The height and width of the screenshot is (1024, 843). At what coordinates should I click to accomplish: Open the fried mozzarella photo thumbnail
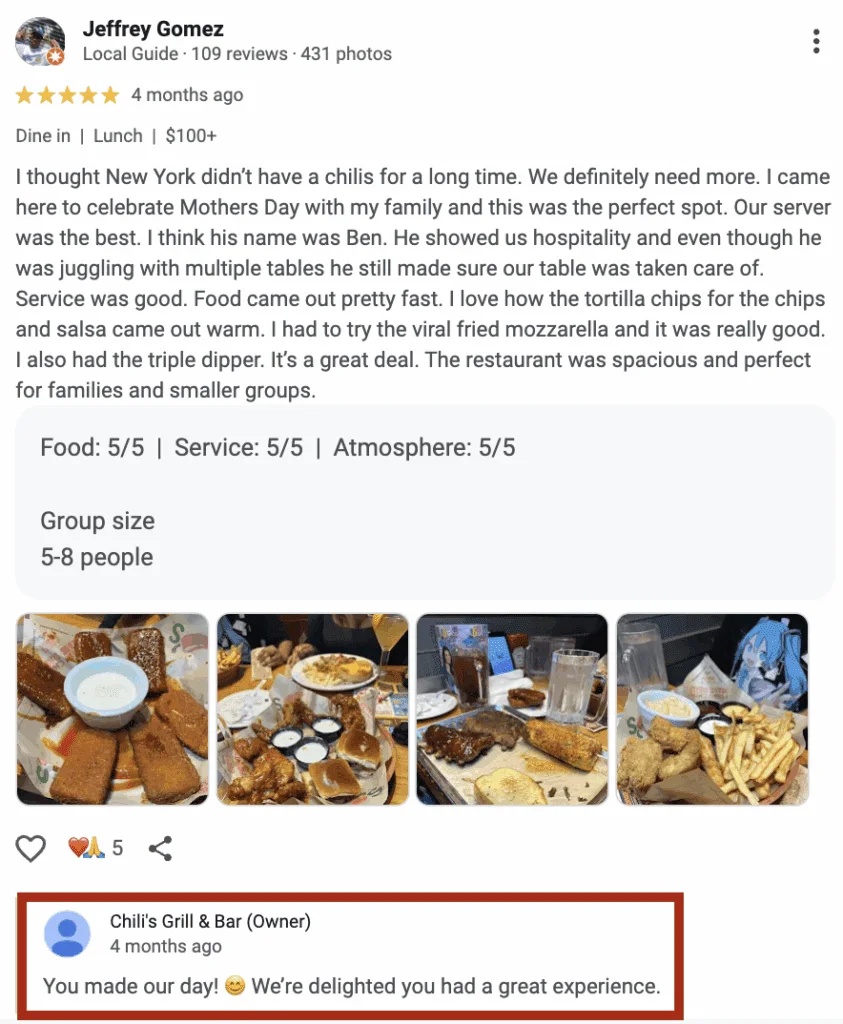112,709
